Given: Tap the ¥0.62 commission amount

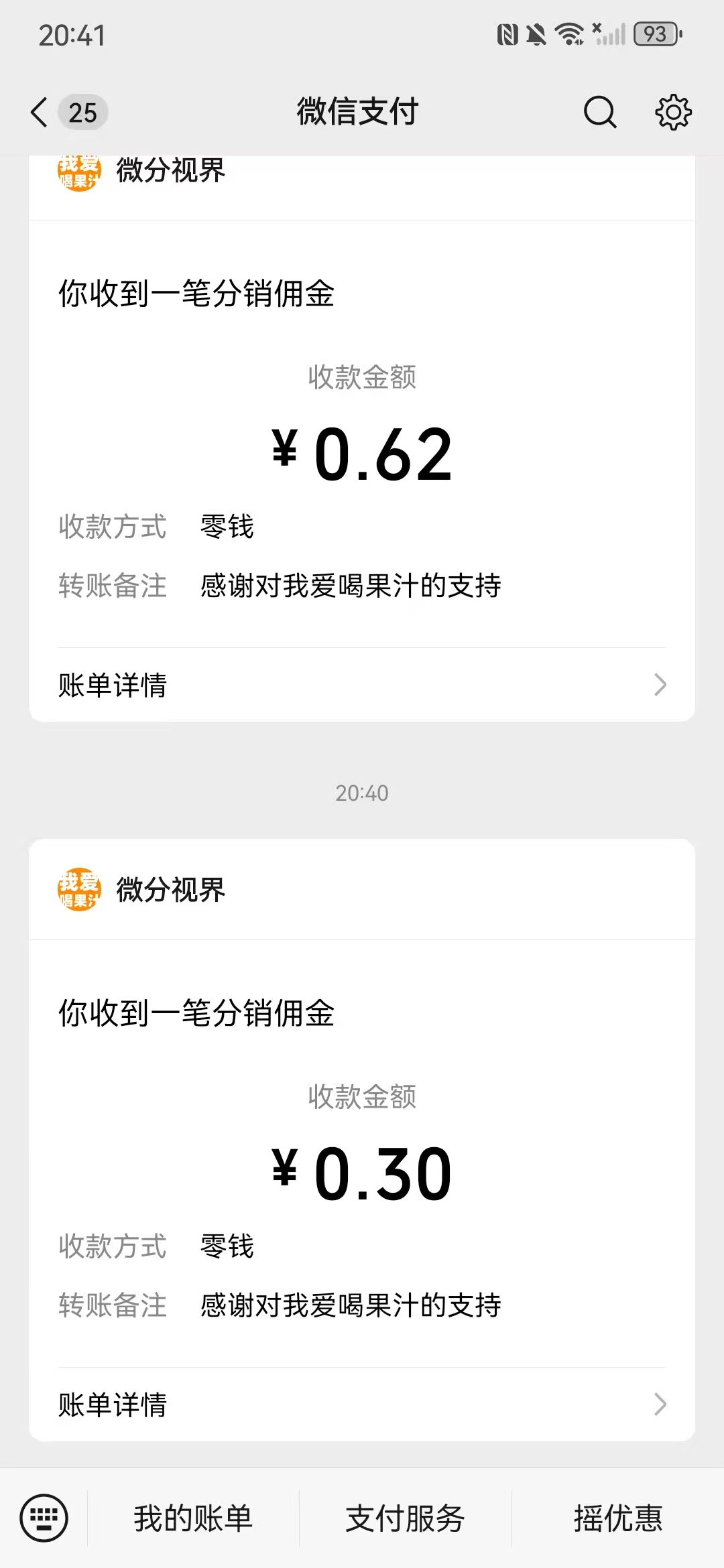Looking at the screenshot, I should click(362, 454).
